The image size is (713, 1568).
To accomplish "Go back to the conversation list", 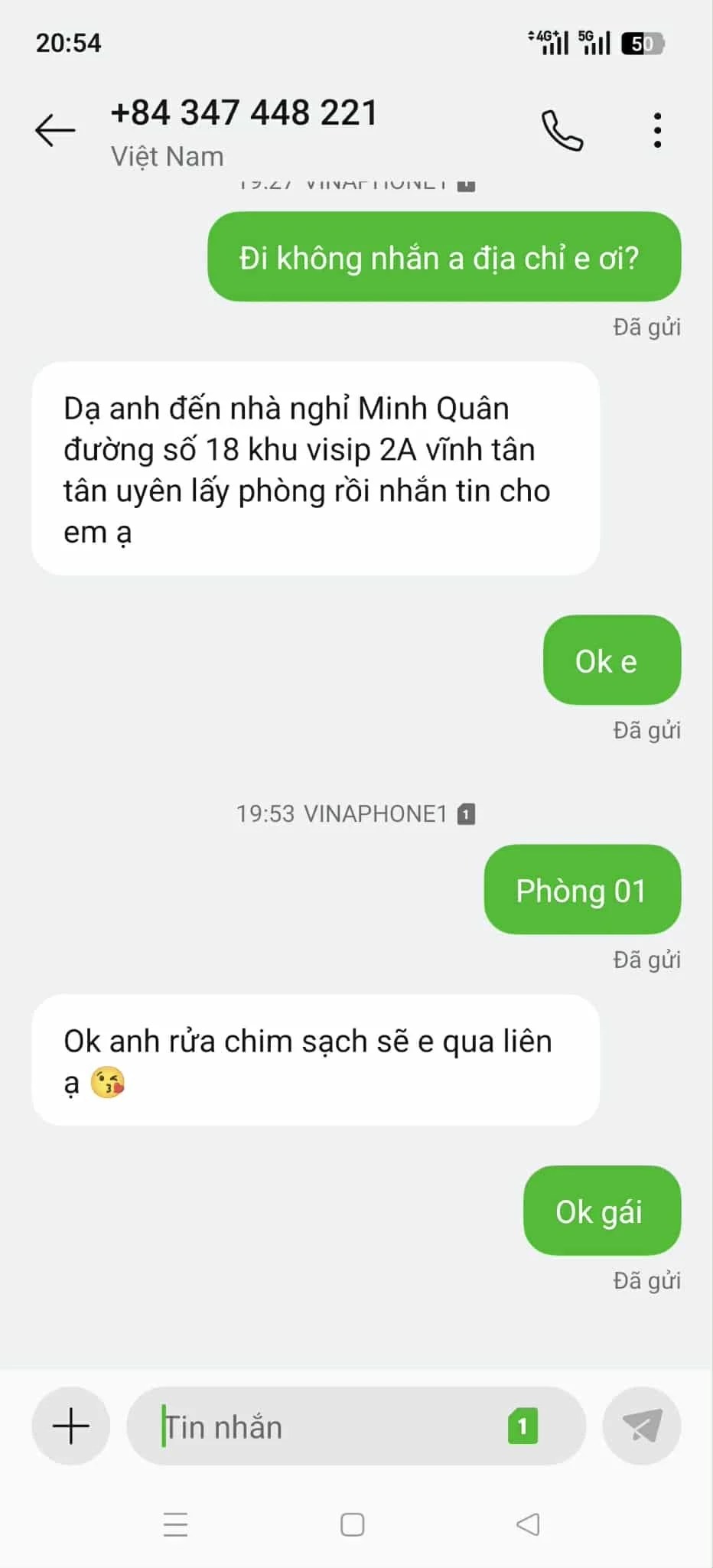I will [x=55, y=130].
